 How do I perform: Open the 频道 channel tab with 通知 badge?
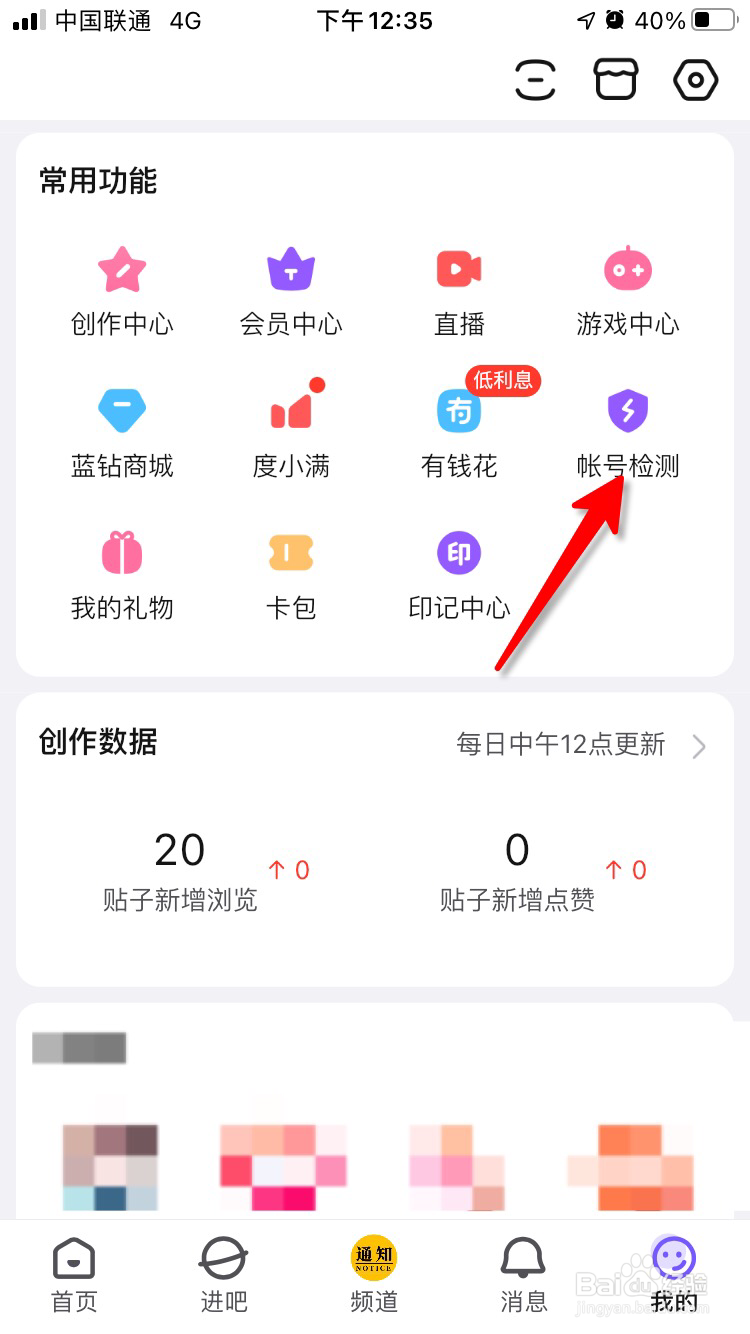coord(373,1275)
